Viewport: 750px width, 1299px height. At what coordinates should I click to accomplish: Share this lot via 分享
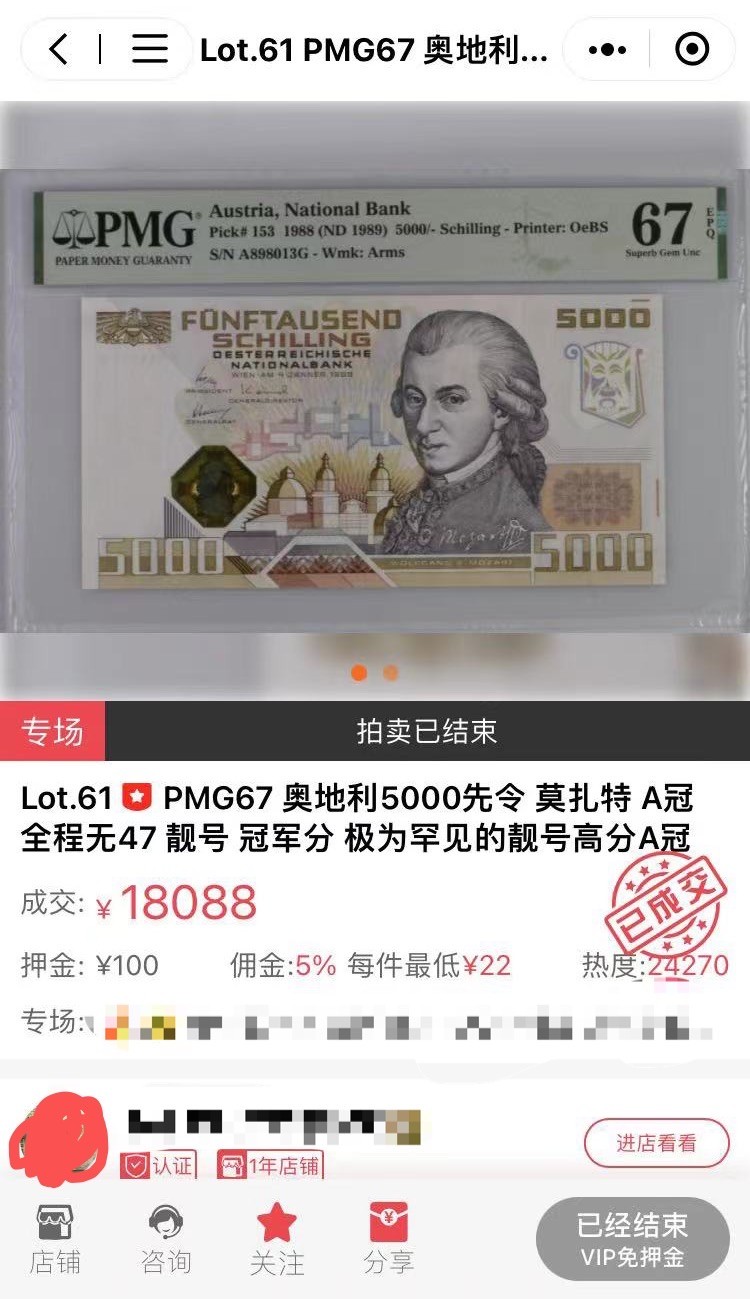coord(388,1239)
